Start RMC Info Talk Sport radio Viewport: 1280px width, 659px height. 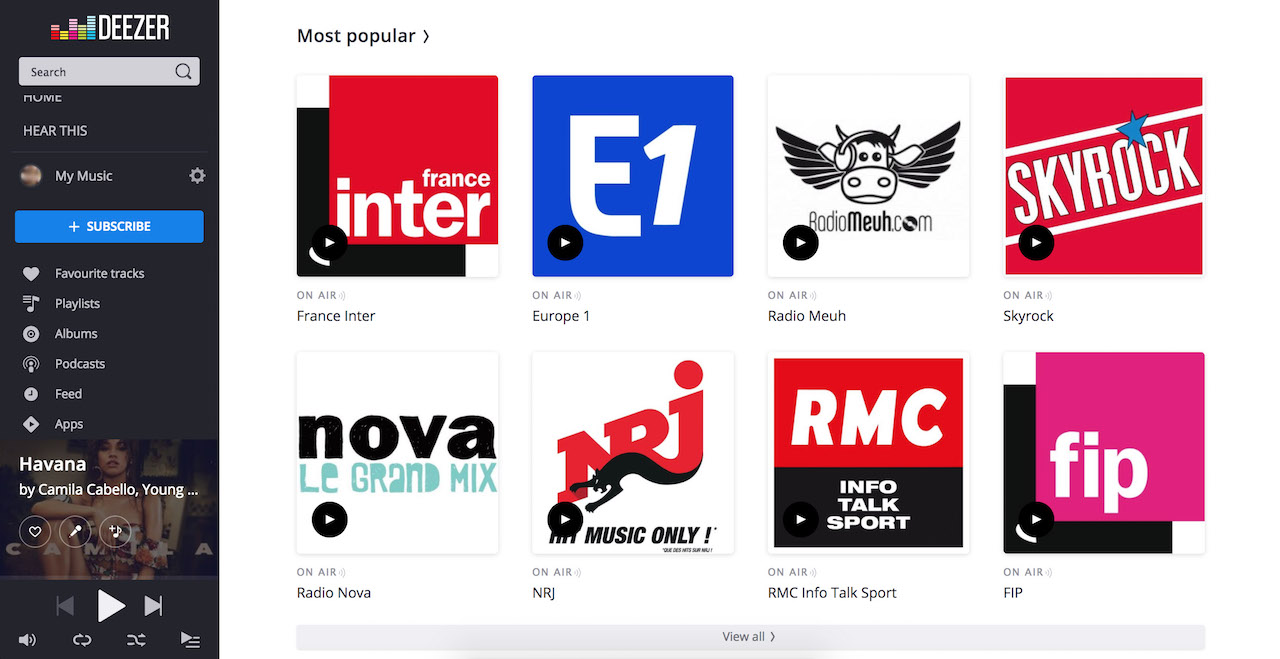point(800,519)
